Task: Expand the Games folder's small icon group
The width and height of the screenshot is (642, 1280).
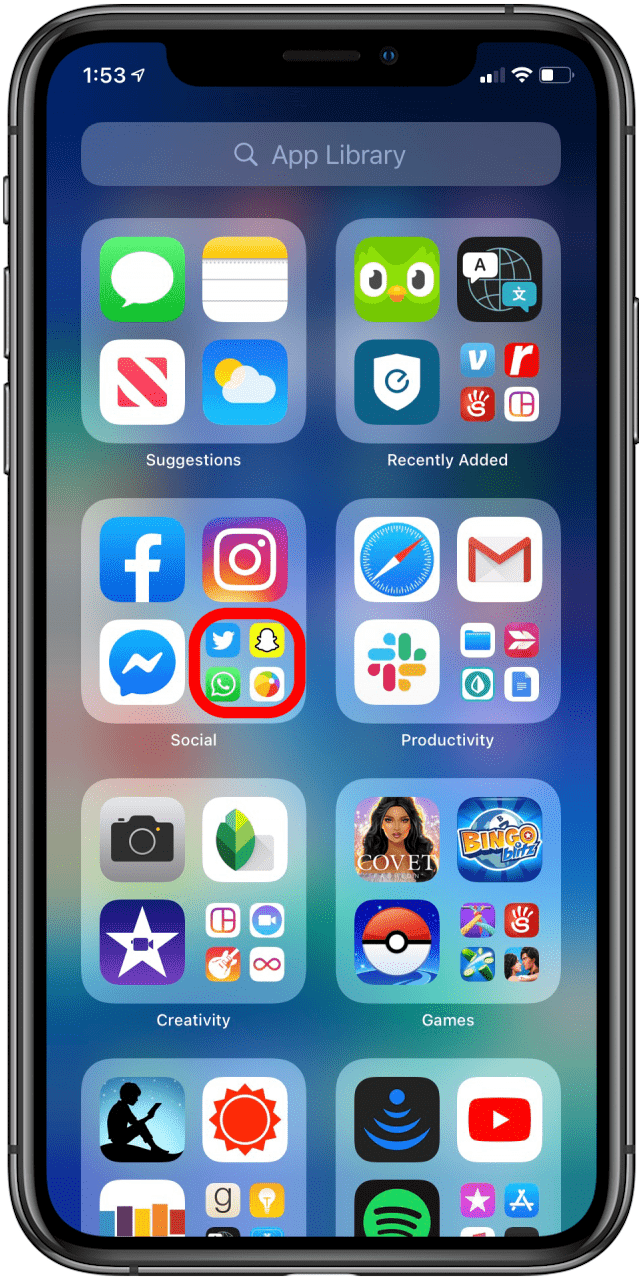Action: [x=499, y=942]
